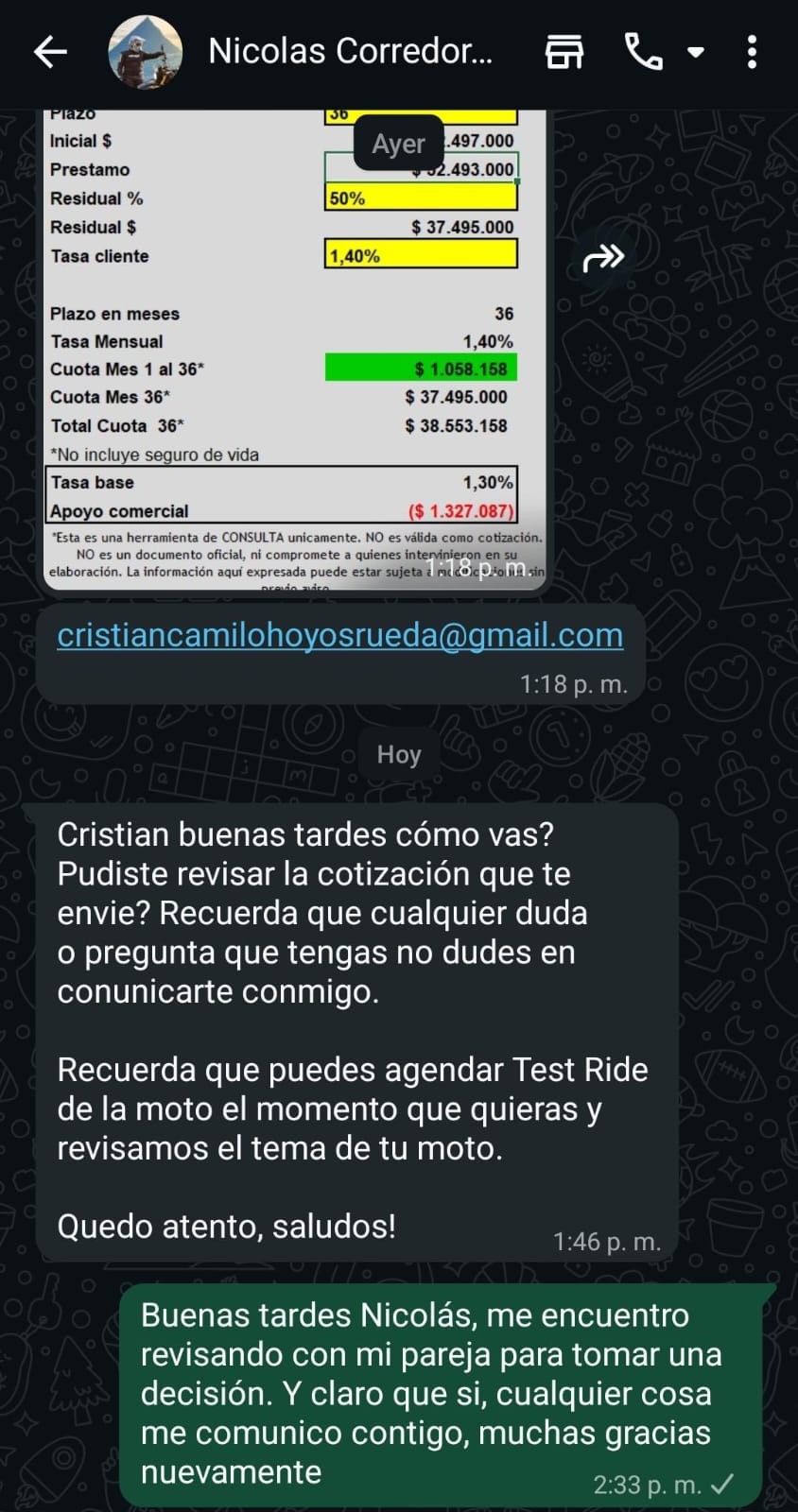
Task: Forward the quotation image
Action: 603,257
